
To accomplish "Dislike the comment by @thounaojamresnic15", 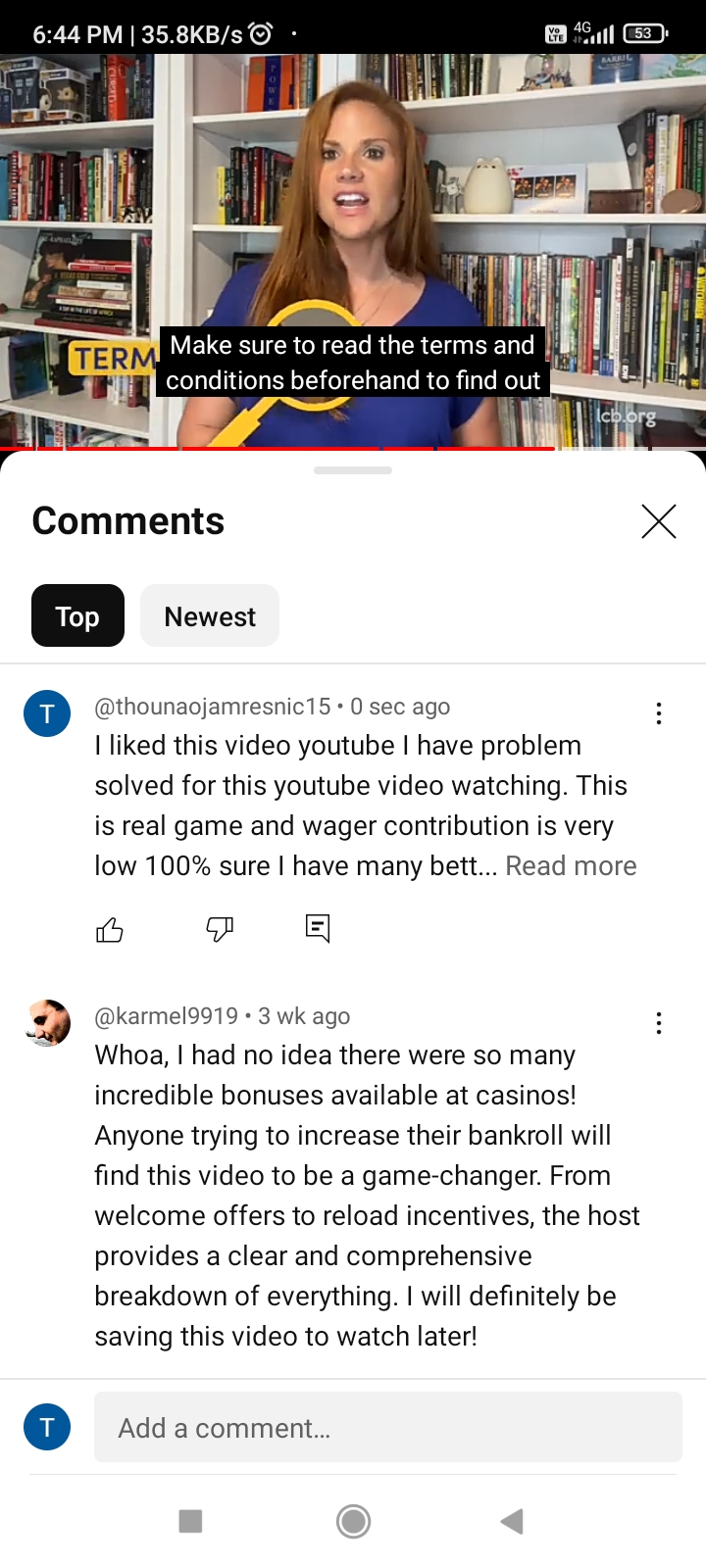I will pyautogui.click(x=220, y=929).
